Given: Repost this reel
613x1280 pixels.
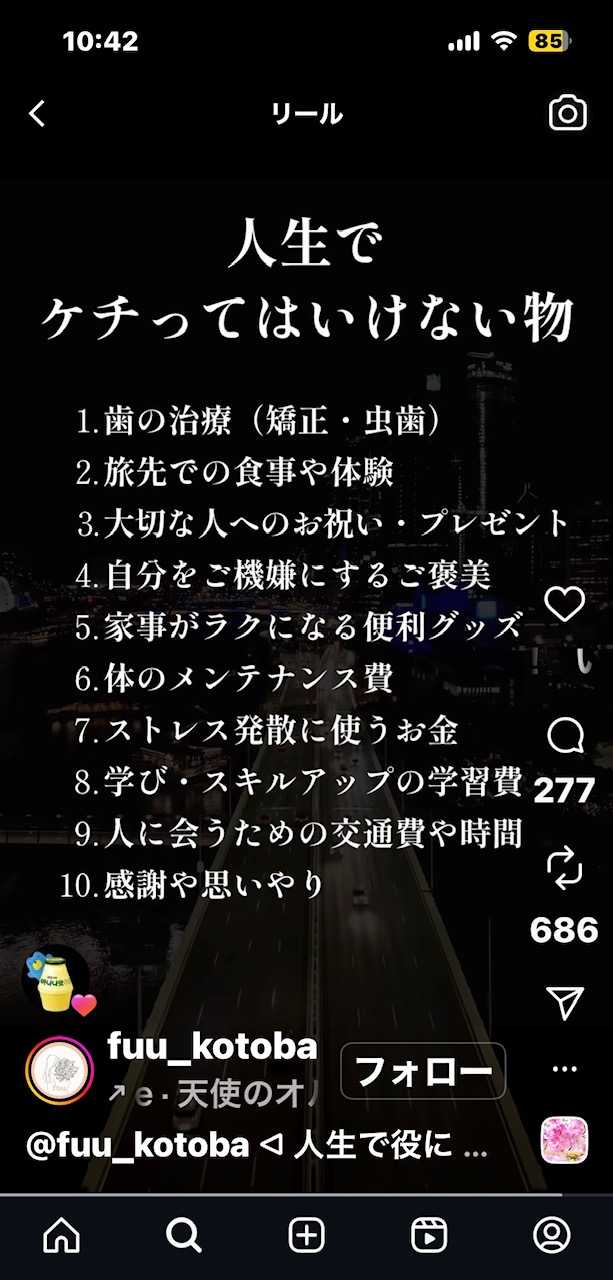Looking at the screenshot, I should coord(565,869).
